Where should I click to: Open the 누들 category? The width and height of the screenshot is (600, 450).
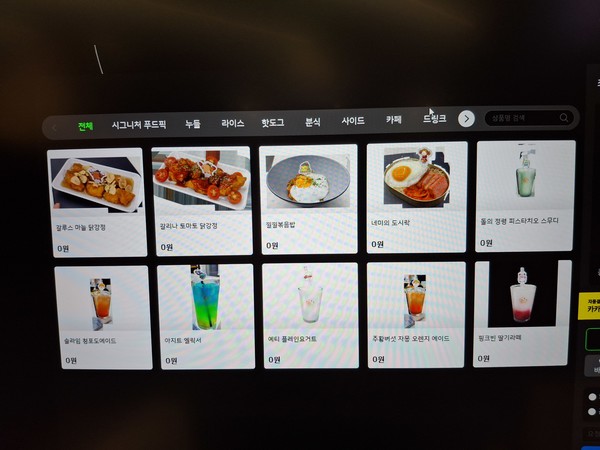click(x=193, y=124)
